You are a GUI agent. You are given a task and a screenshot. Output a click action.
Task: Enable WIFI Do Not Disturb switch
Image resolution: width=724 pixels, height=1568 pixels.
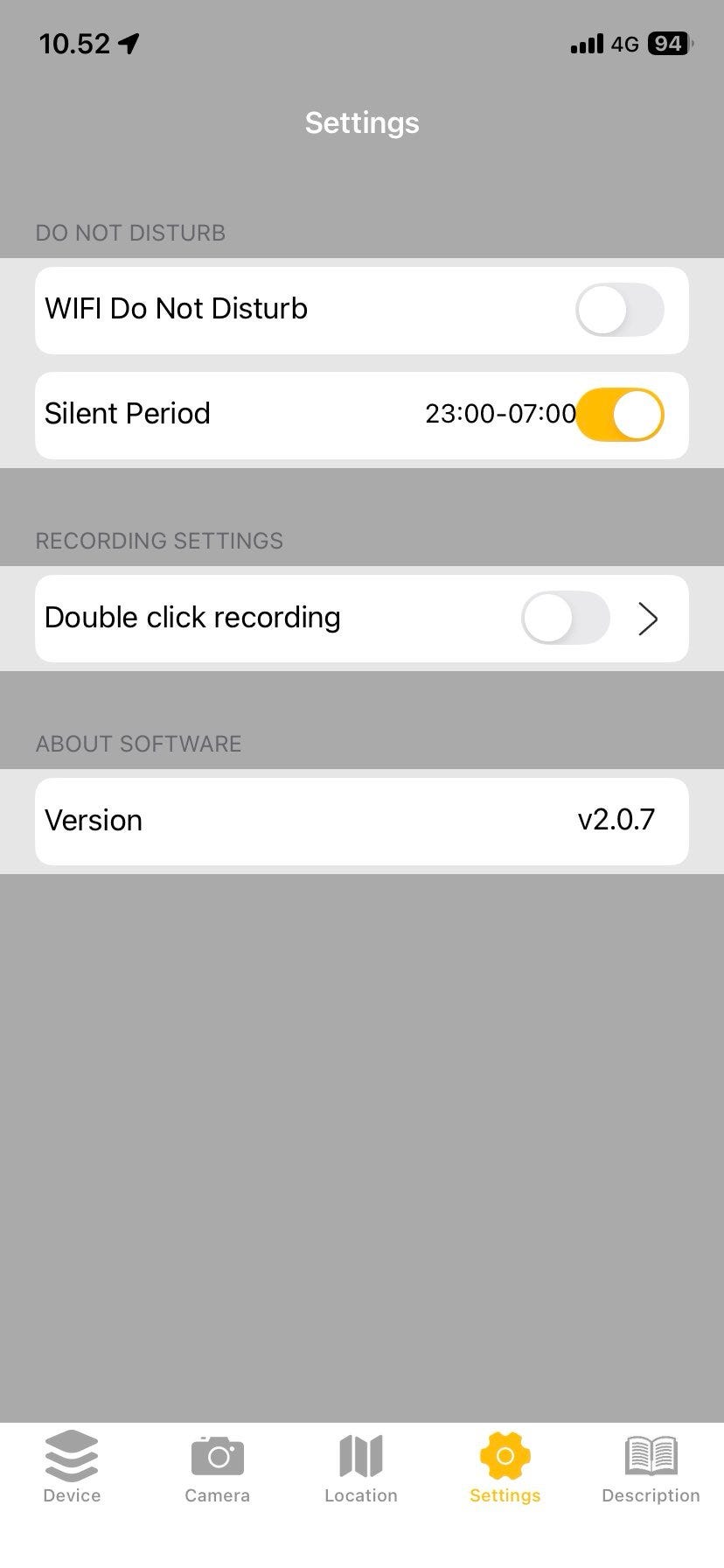click(619, 310)
